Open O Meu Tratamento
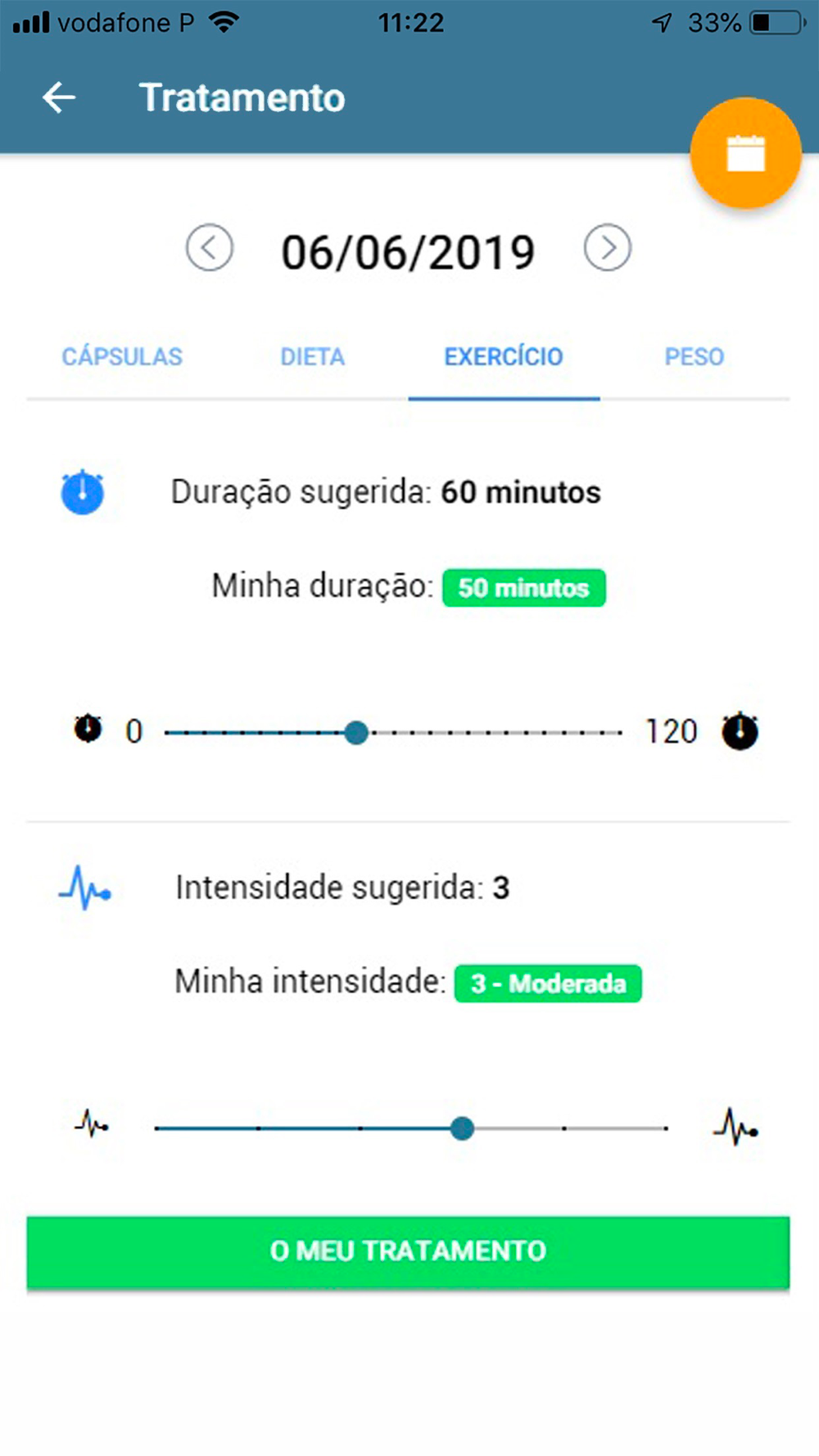This screenshot has height=1456, width=819. (408, 1251)
